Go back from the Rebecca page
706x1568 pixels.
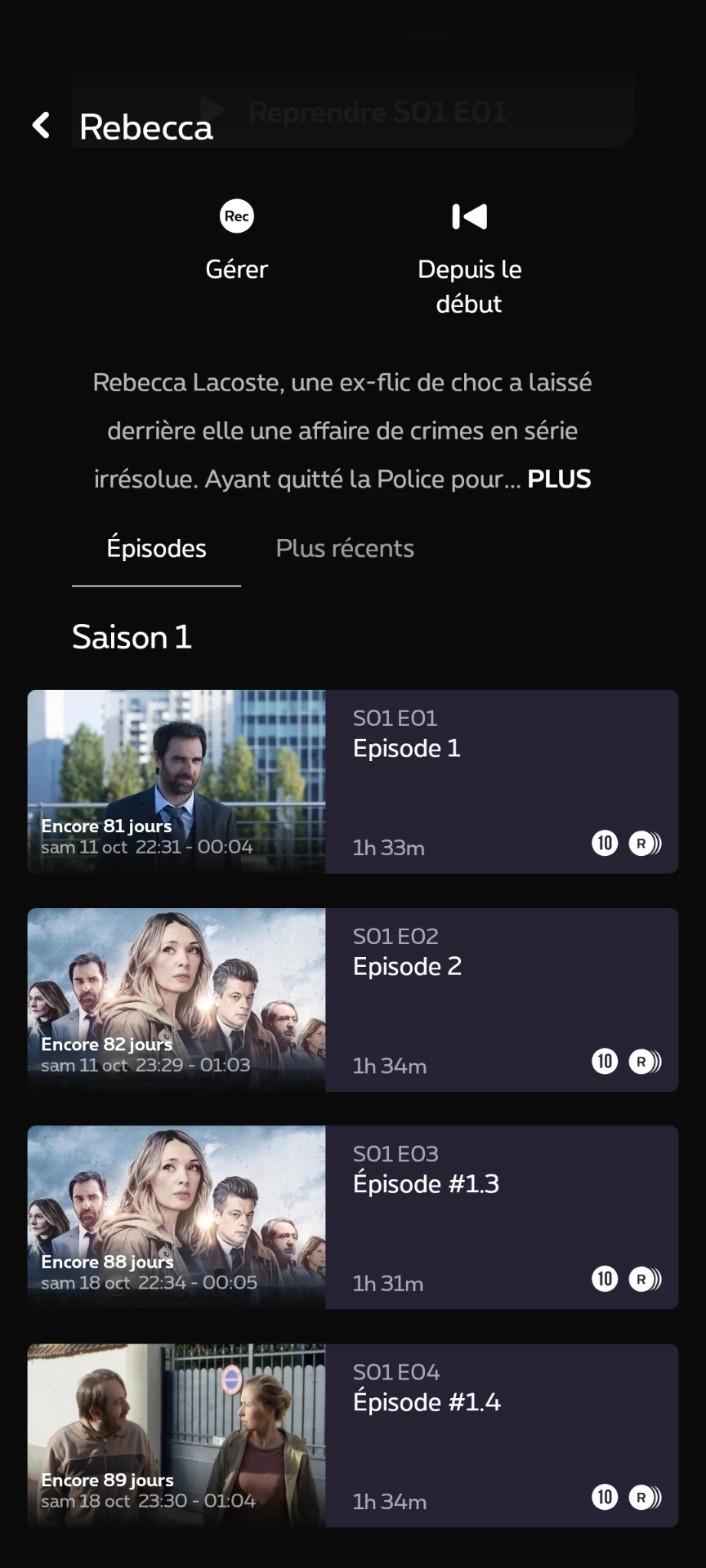tap(41, 126)
